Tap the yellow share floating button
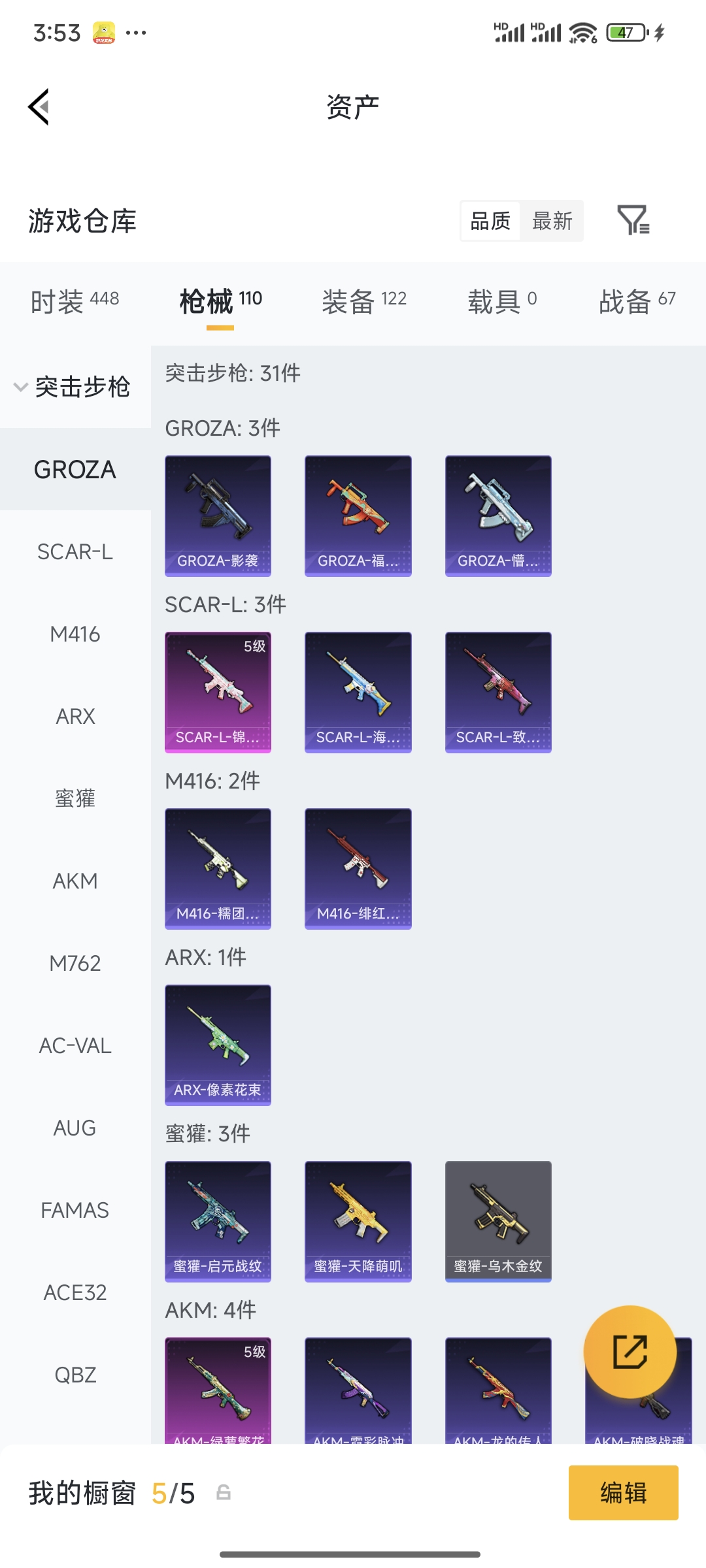This screenshot has width=706, height=1568. pos(630,1352)
